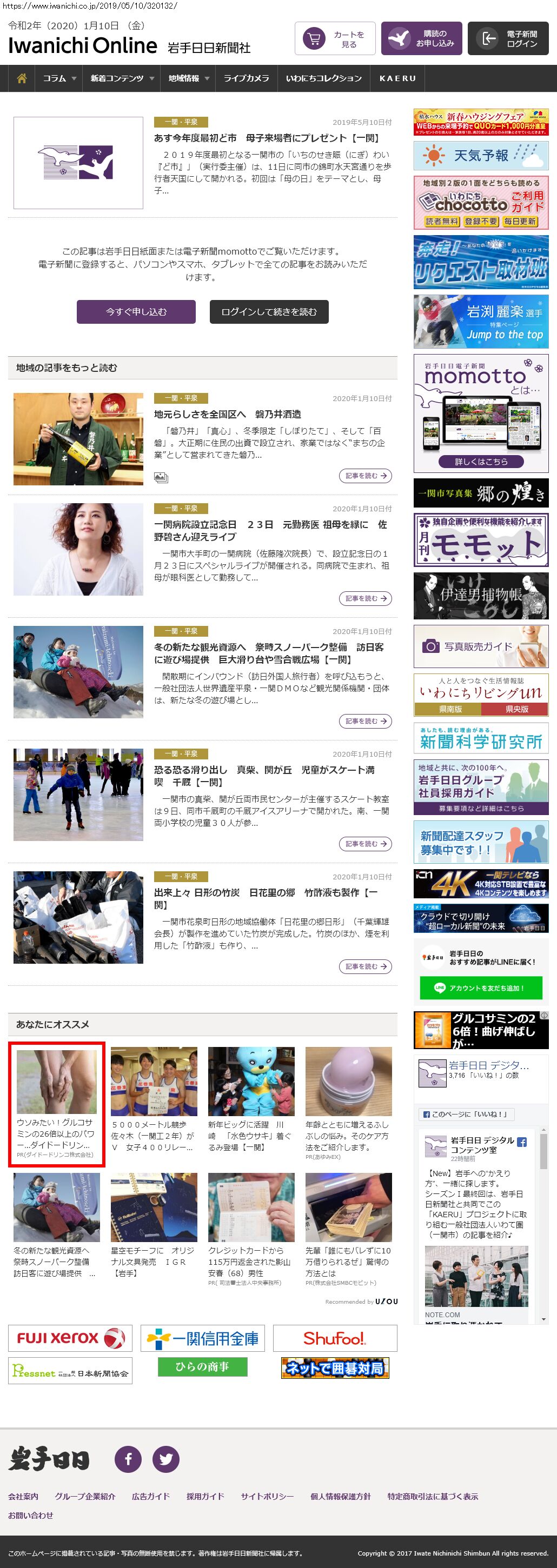The image size is (557, 1568).
Task: Expand the 新着コンテンツ menu
Action: [x=122, y=78]
